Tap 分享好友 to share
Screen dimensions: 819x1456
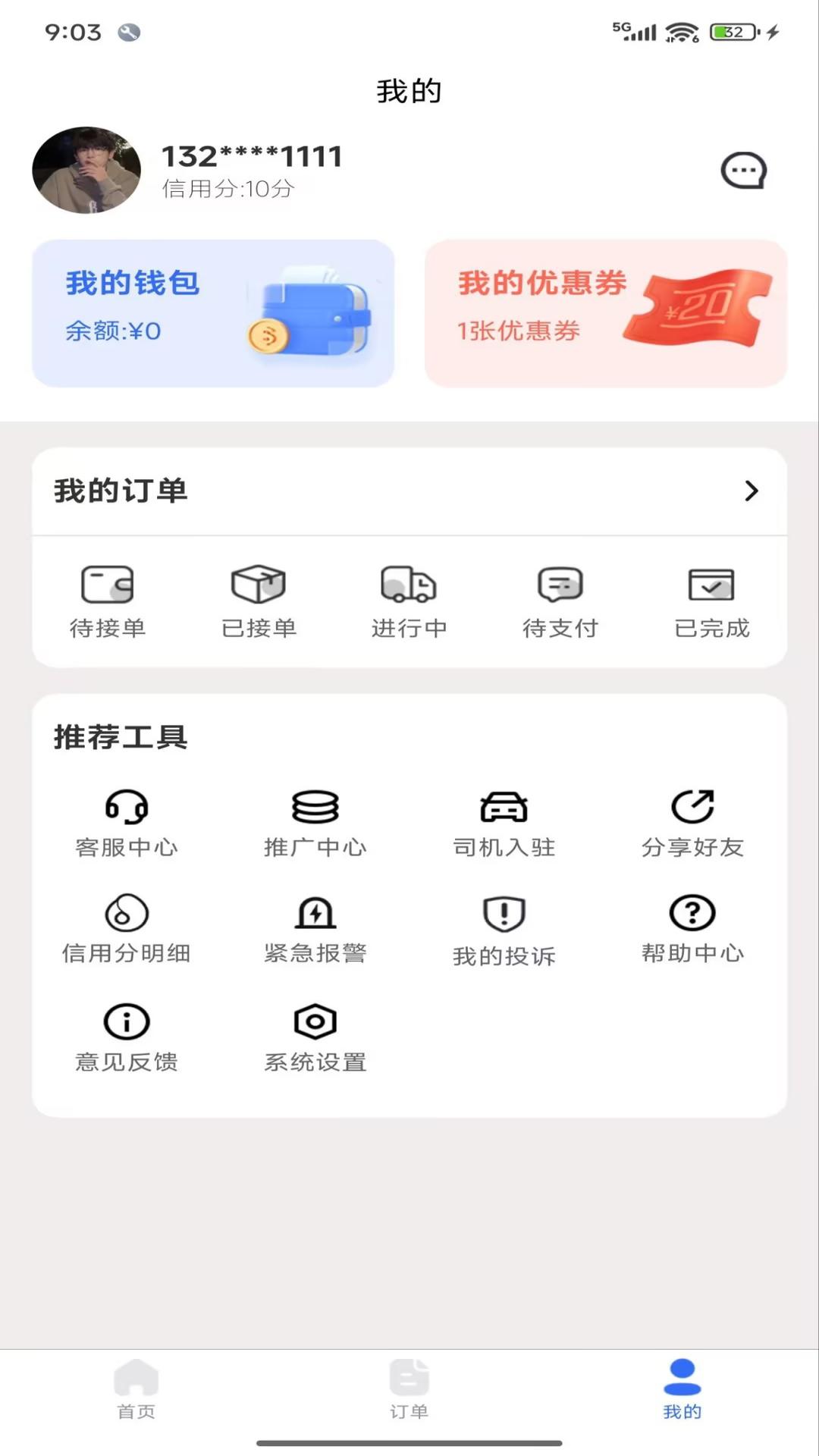[692, 823]
